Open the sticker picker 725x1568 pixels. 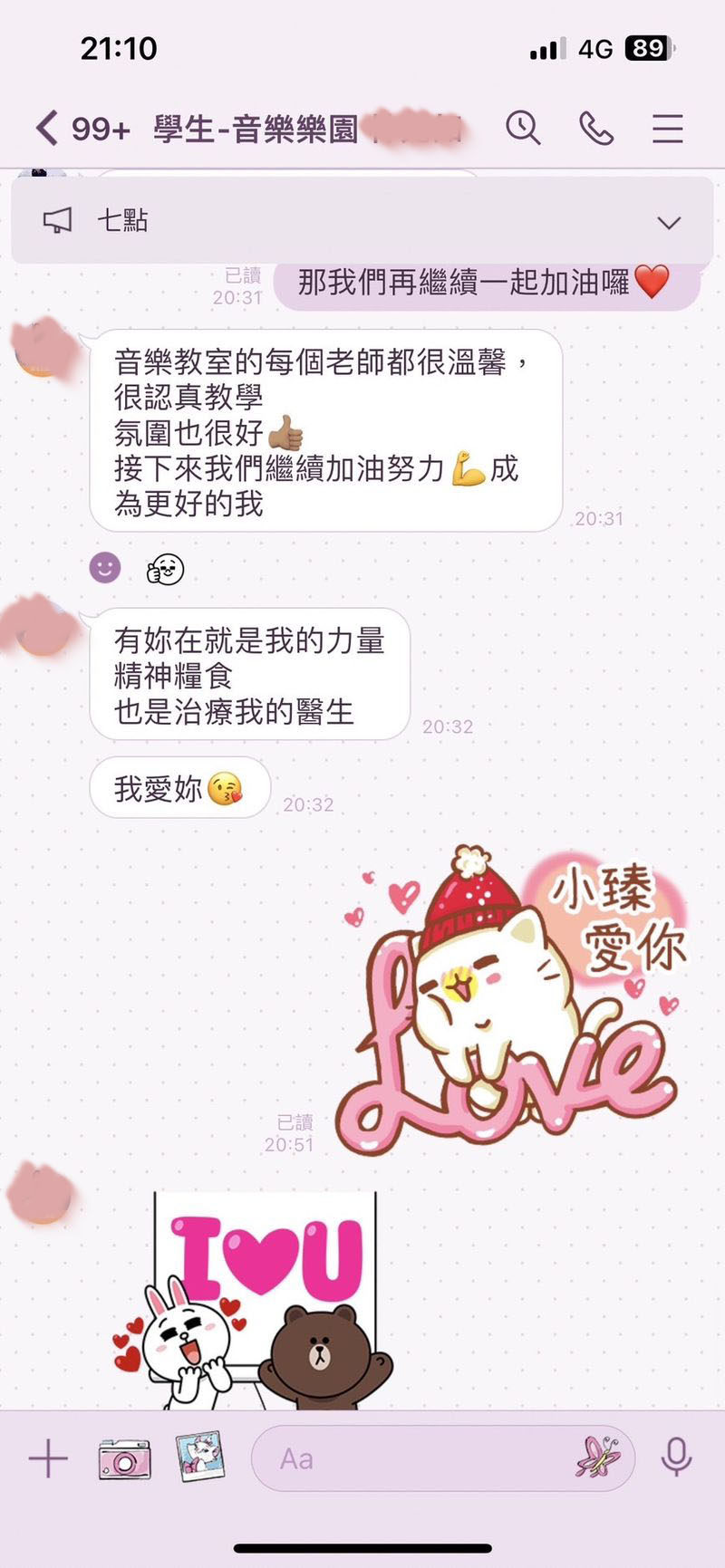point(598,1458)
